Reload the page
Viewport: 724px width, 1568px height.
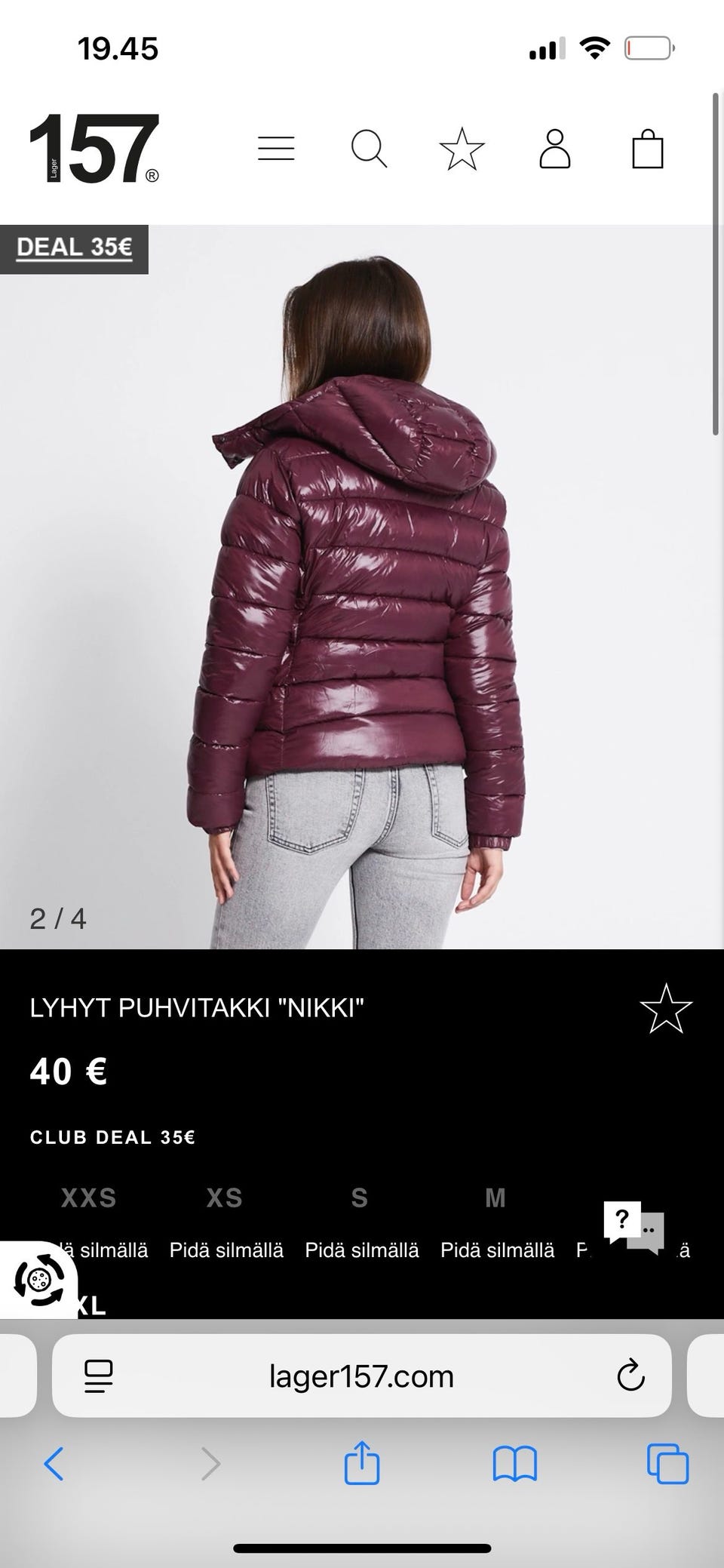click(630, 1377)
